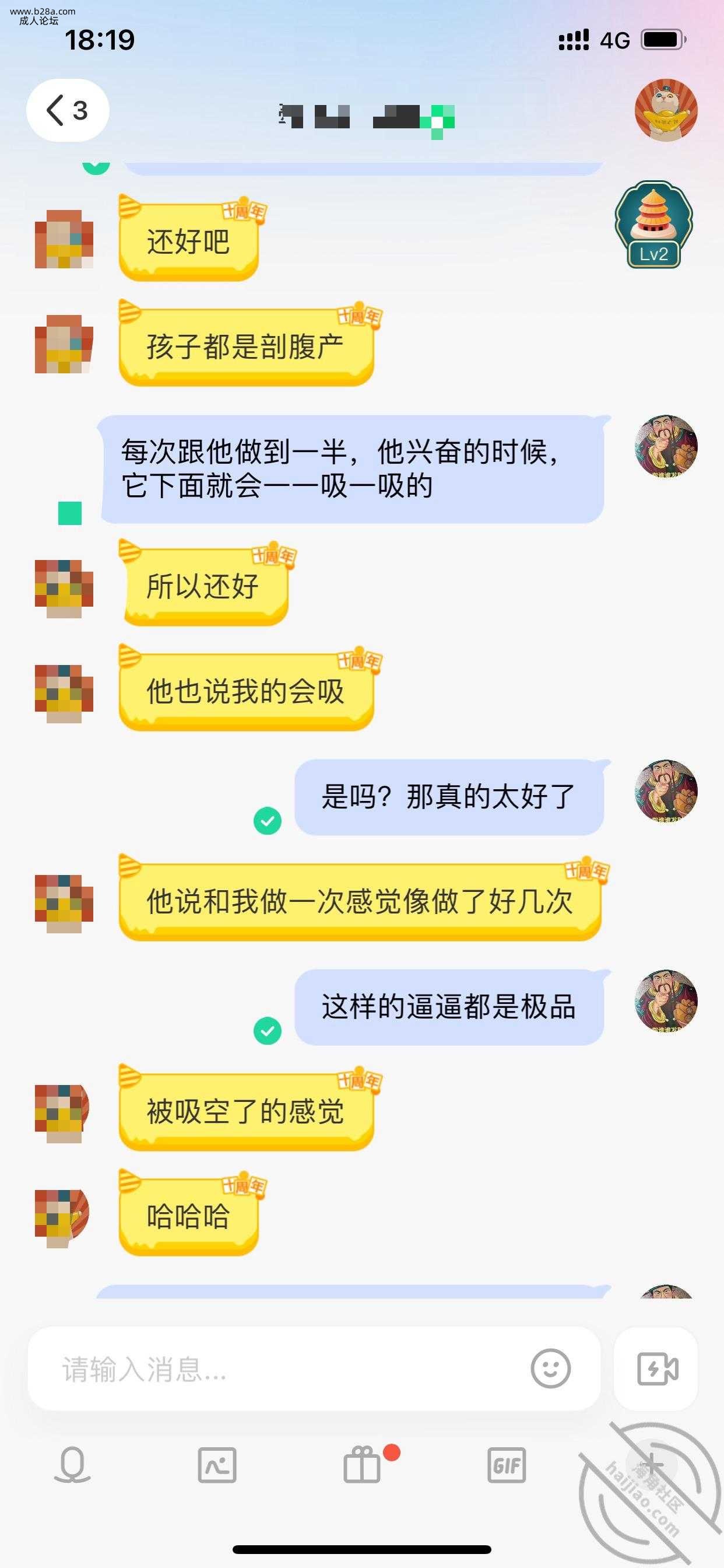Expand more options with plus icon
This screenshot has height=1568, width=724.
(651, 1464)
